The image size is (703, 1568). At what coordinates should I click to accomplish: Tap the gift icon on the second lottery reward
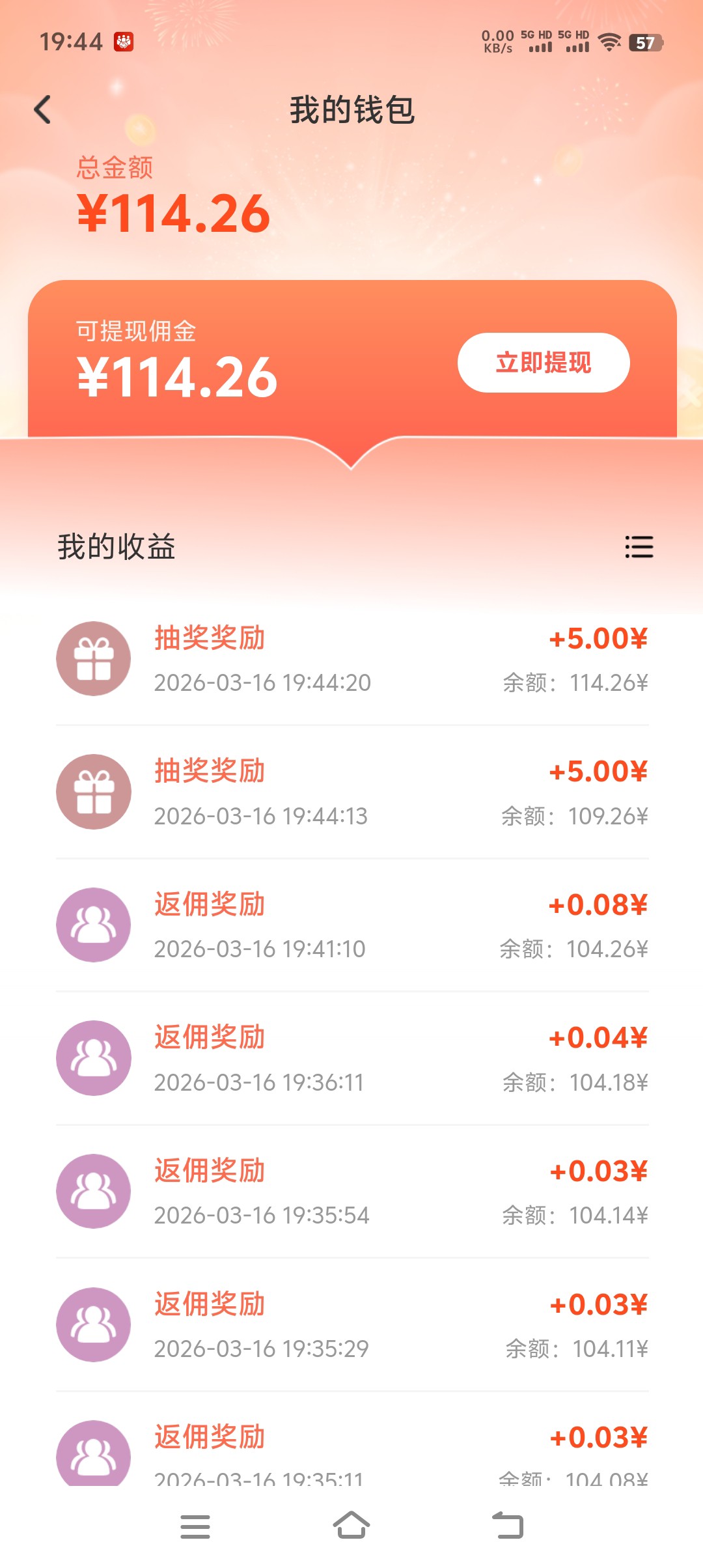(93, 791)
